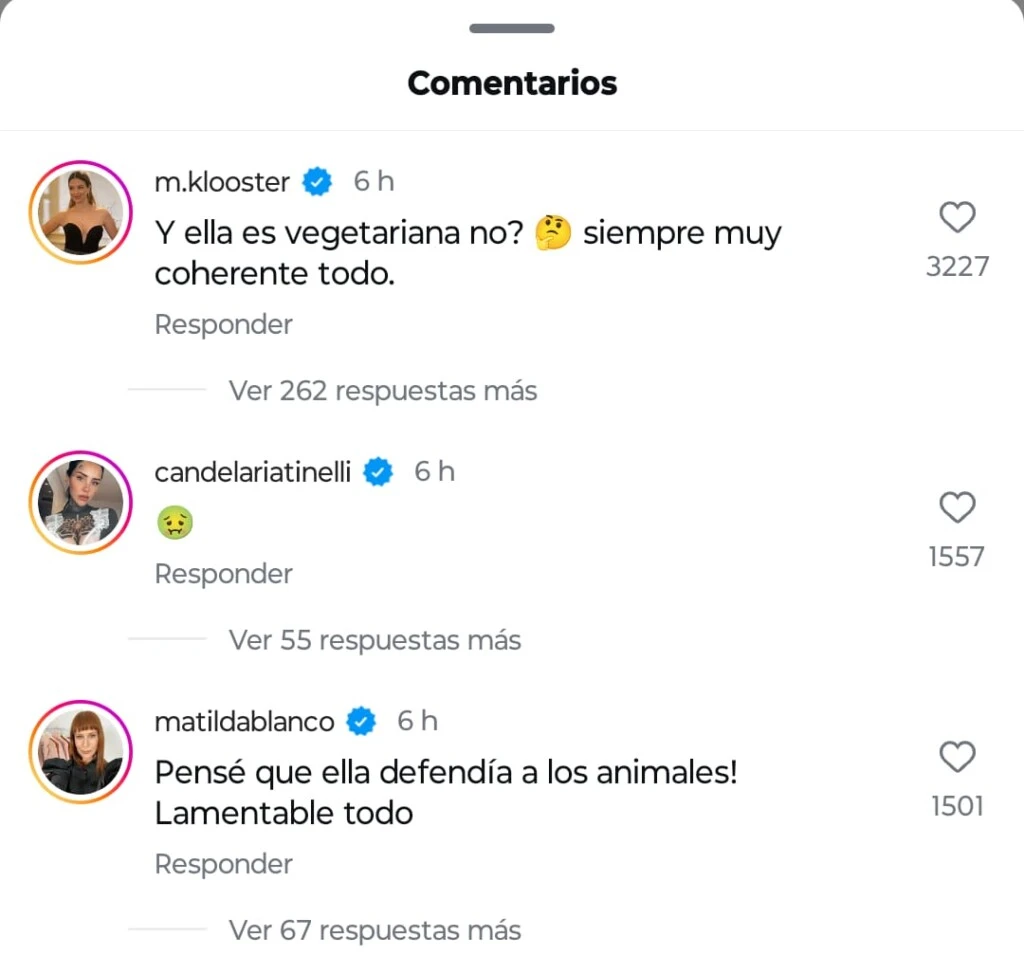Like matildablanco's comment
1024x974 pixels.
pos(957,757)
